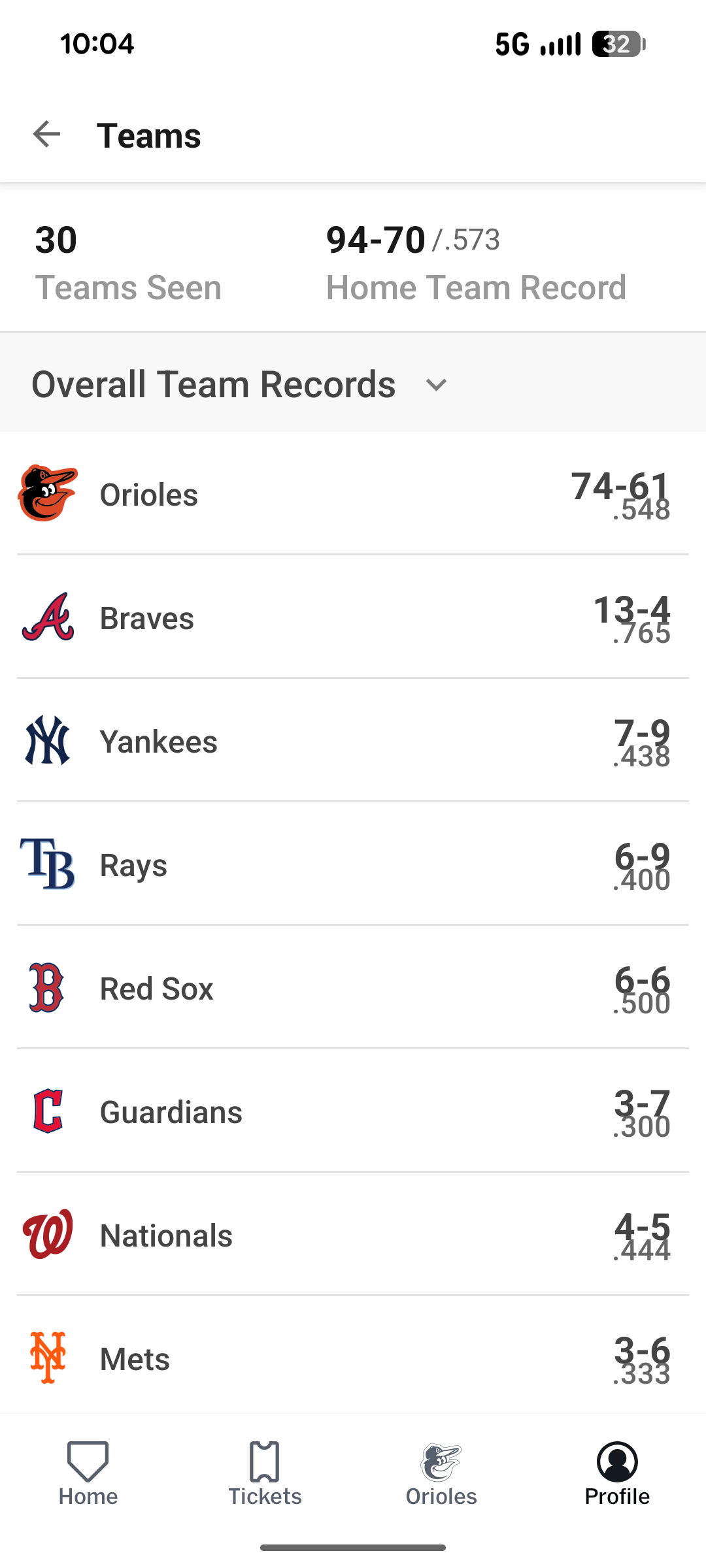Switch to the Home tab

pos(88,1475)
